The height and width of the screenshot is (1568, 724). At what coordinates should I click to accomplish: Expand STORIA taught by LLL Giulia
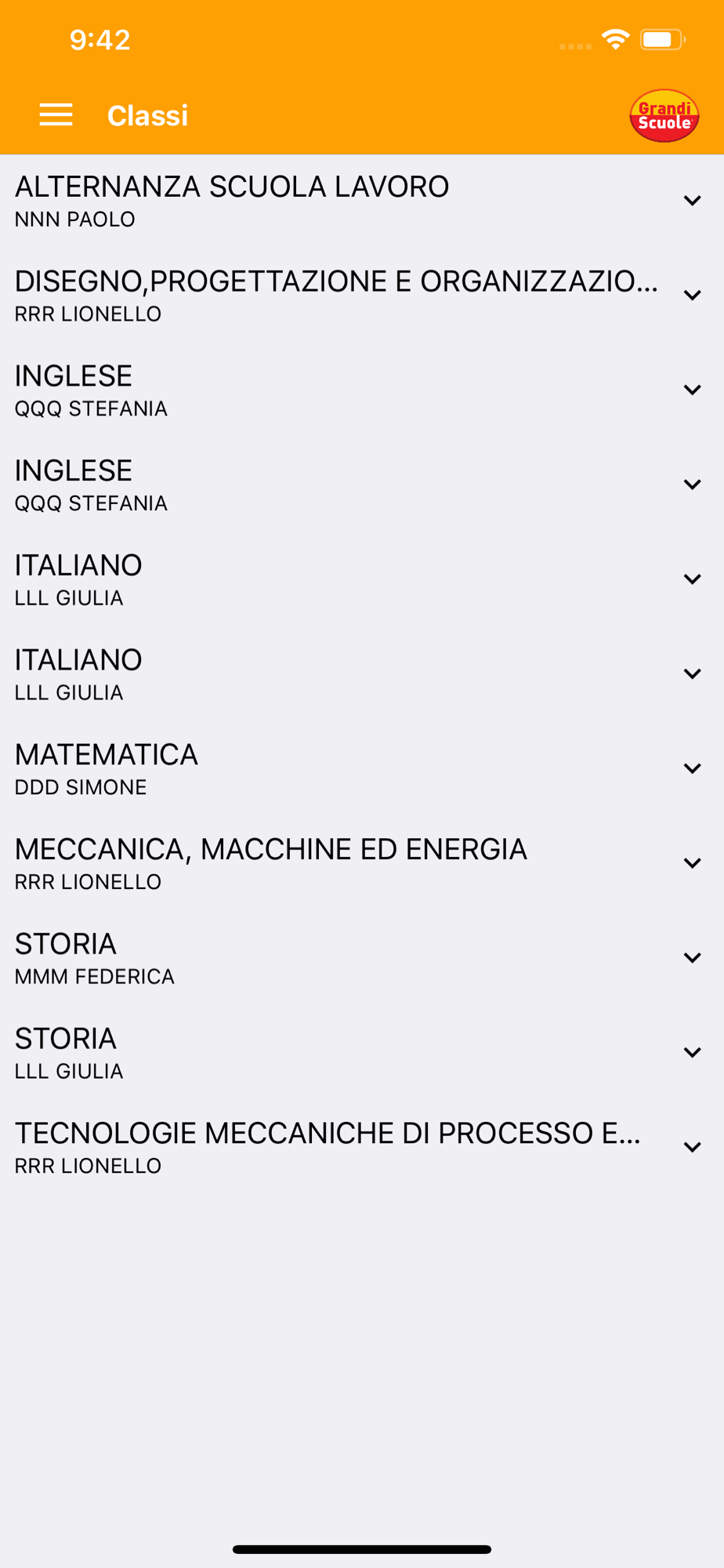[362, 1054]
